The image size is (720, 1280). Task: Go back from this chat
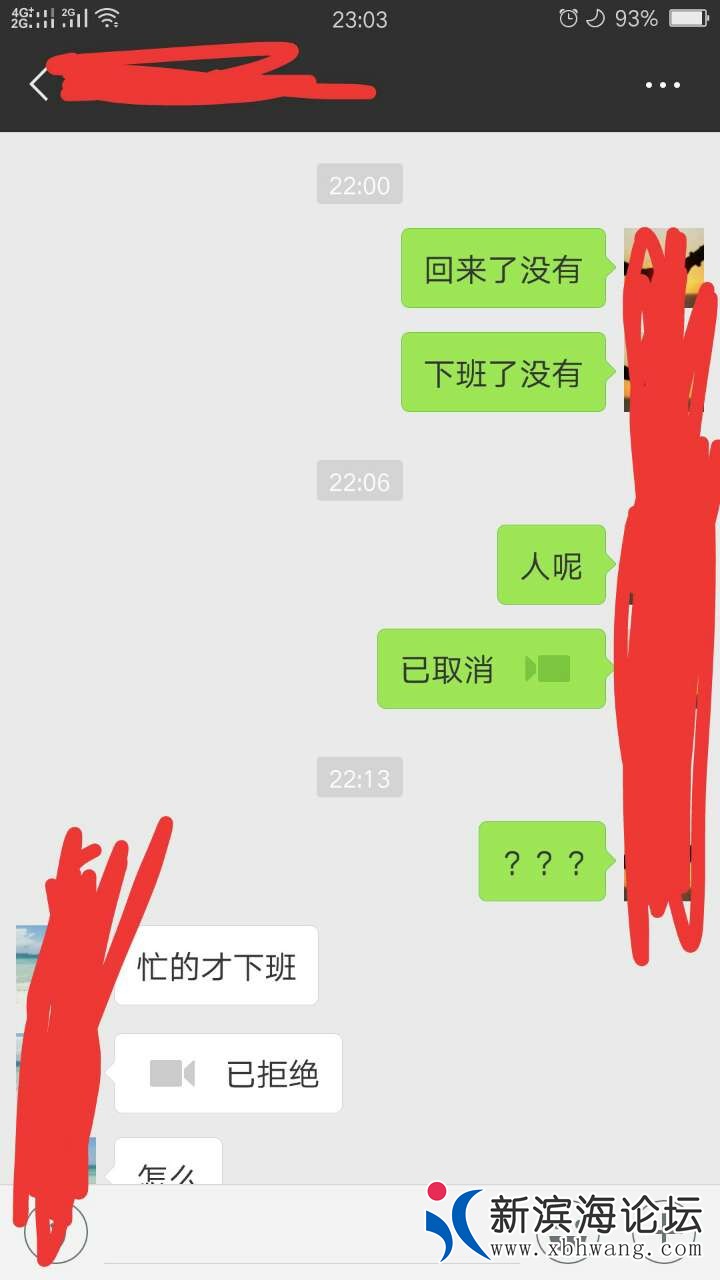tap(38, 85)
